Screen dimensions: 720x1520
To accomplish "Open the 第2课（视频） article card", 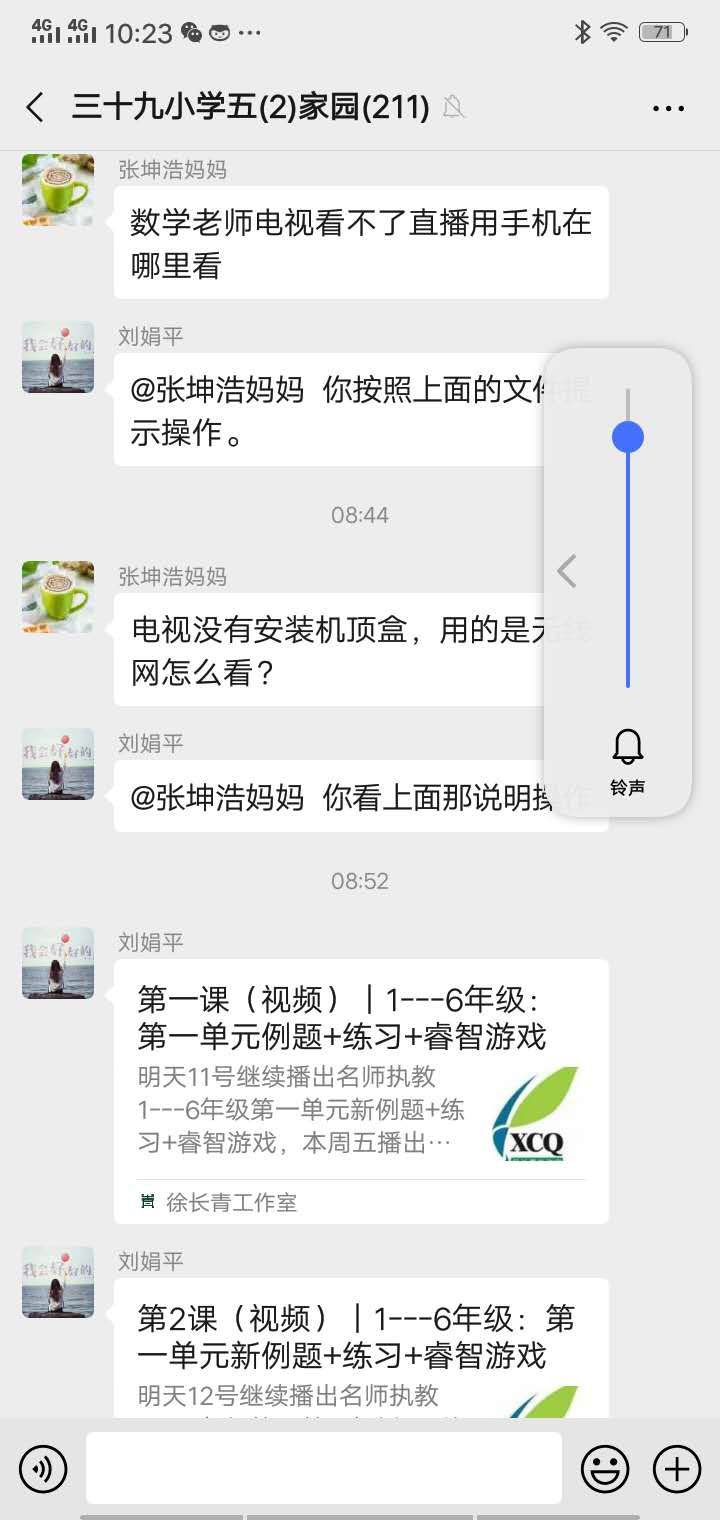I will pos(360,1350).
